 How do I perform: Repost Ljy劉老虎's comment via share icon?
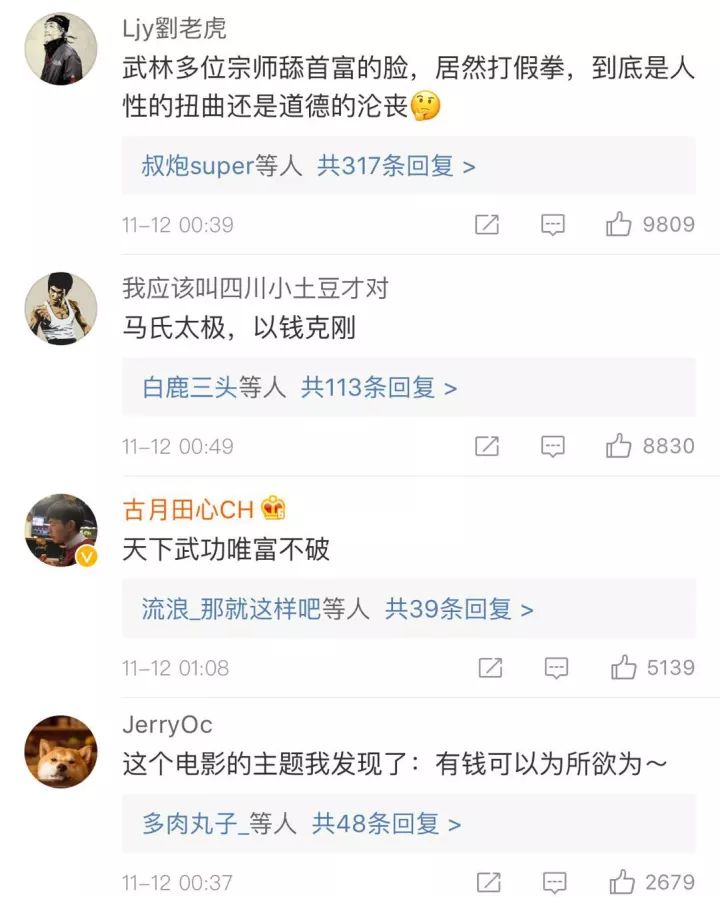[x=487, y=225]
